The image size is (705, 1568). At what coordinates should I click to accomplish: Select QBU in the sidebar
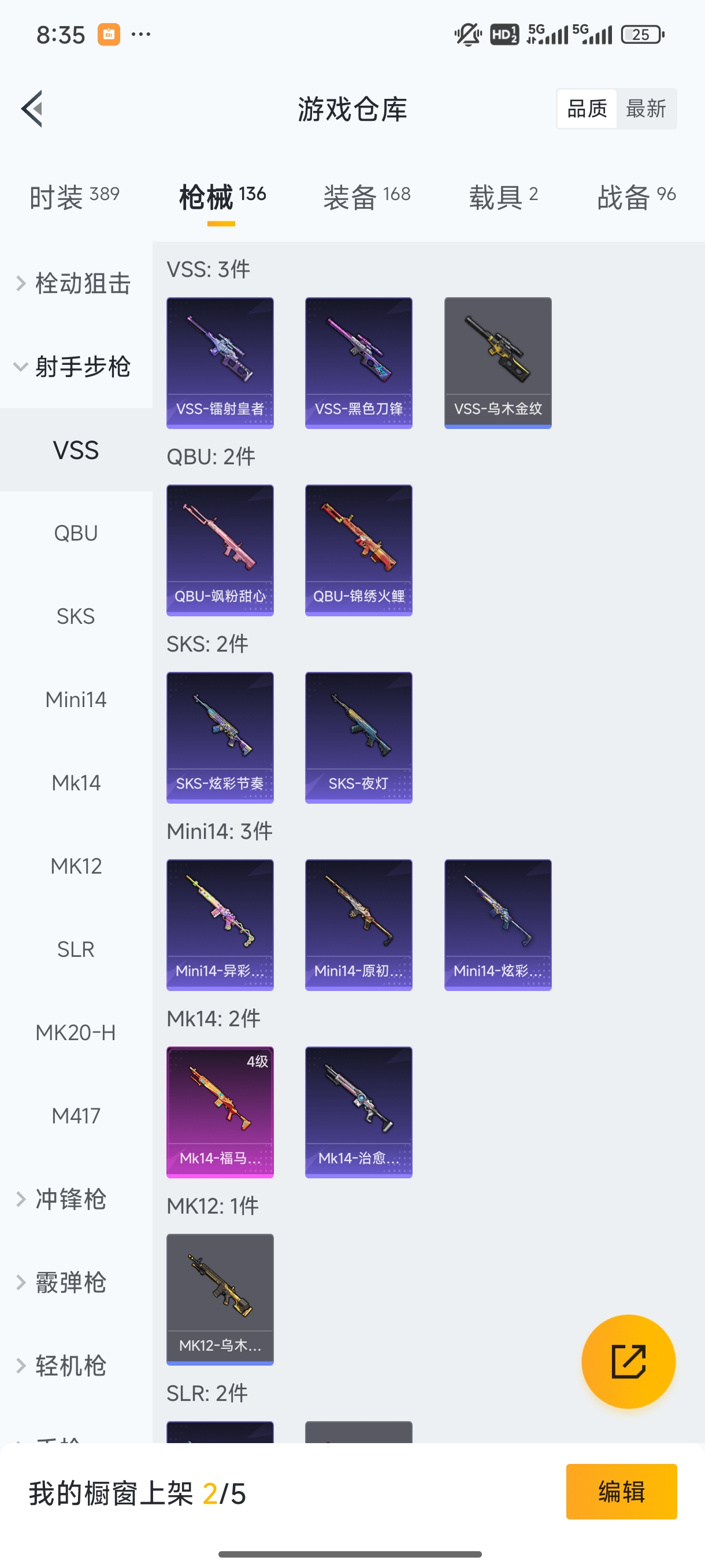76,533
